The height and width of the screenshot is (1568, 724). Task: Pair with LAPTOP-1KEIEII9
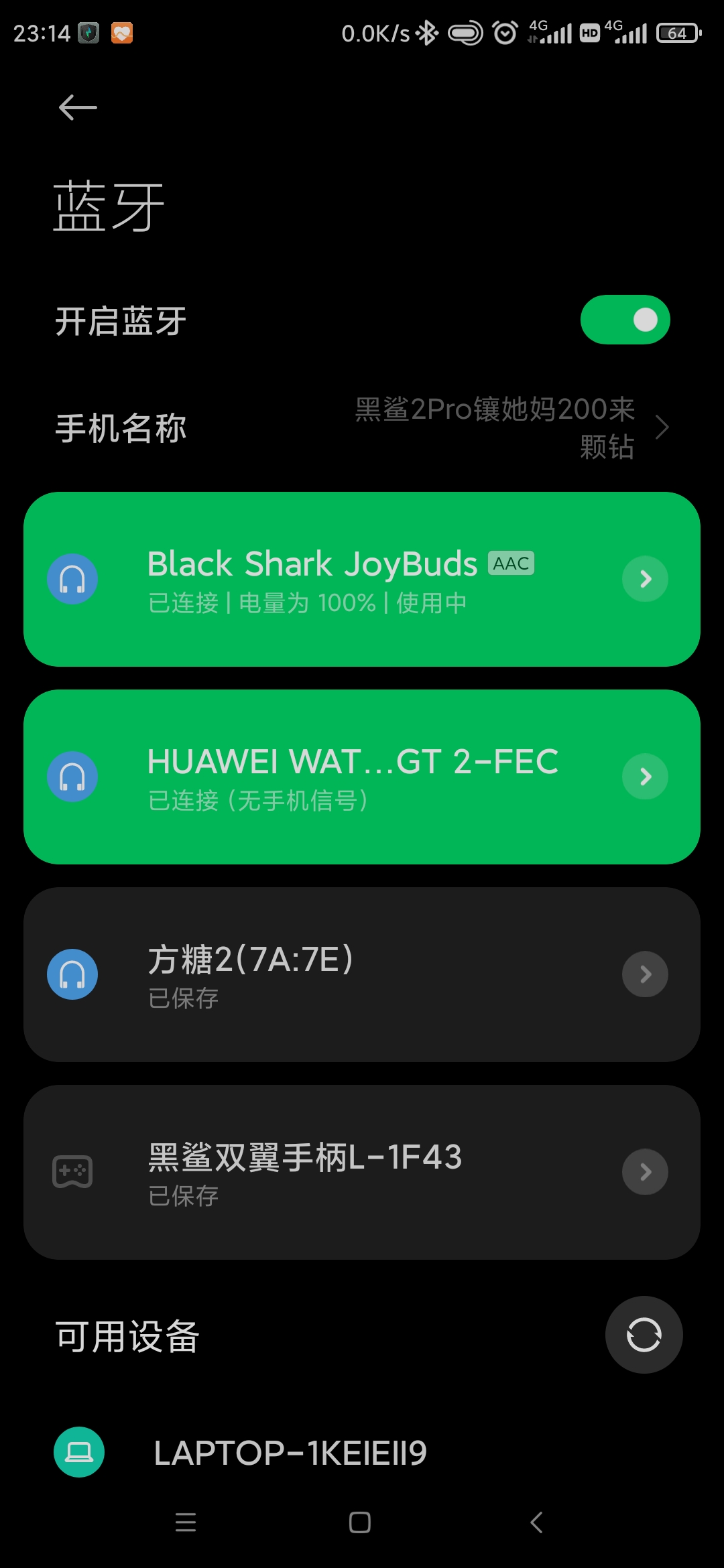pos(362,1452)
